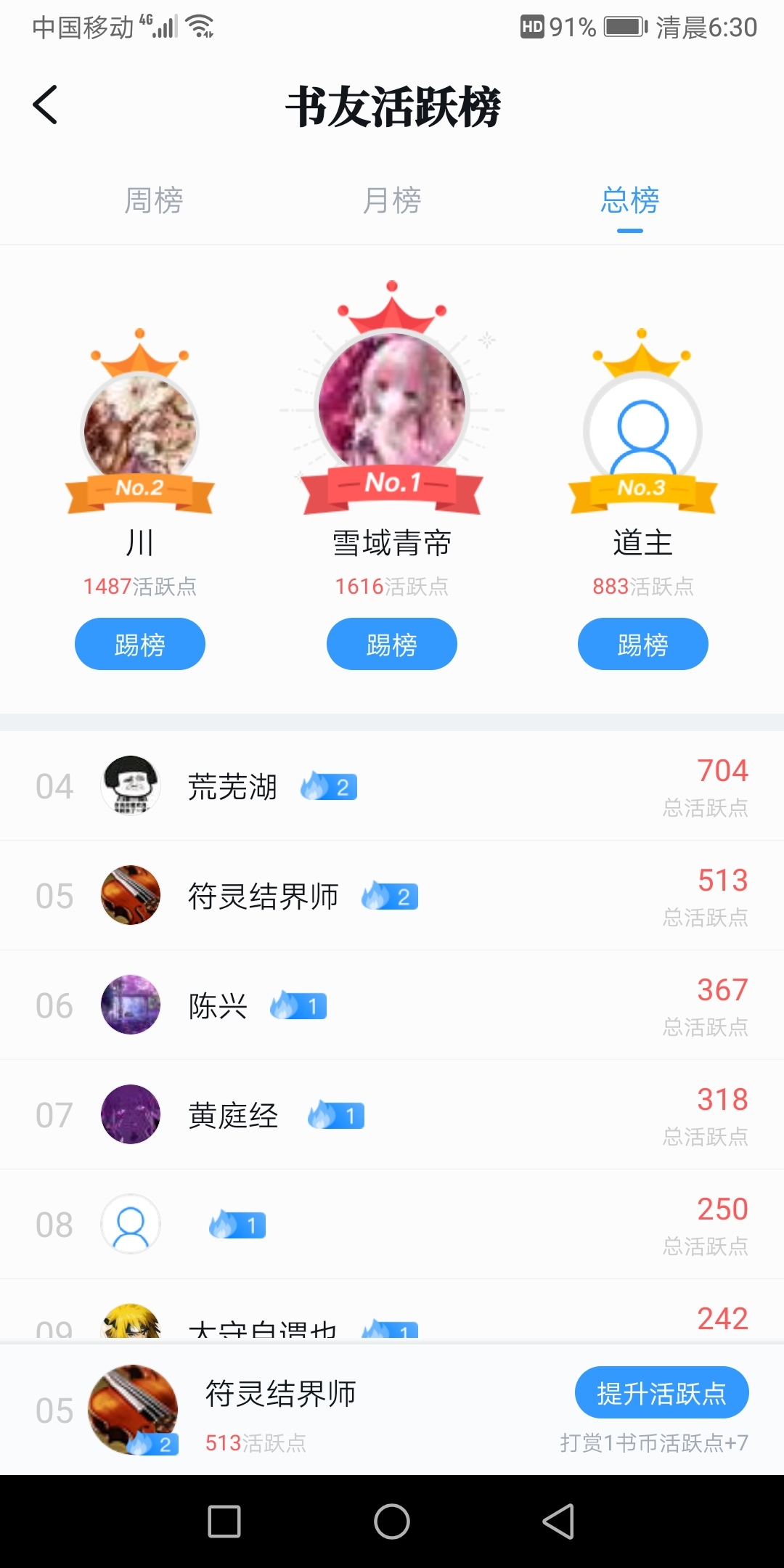Open 黄庭经's ranking row
This screenshot has height=1568, width=784.
392,1115
